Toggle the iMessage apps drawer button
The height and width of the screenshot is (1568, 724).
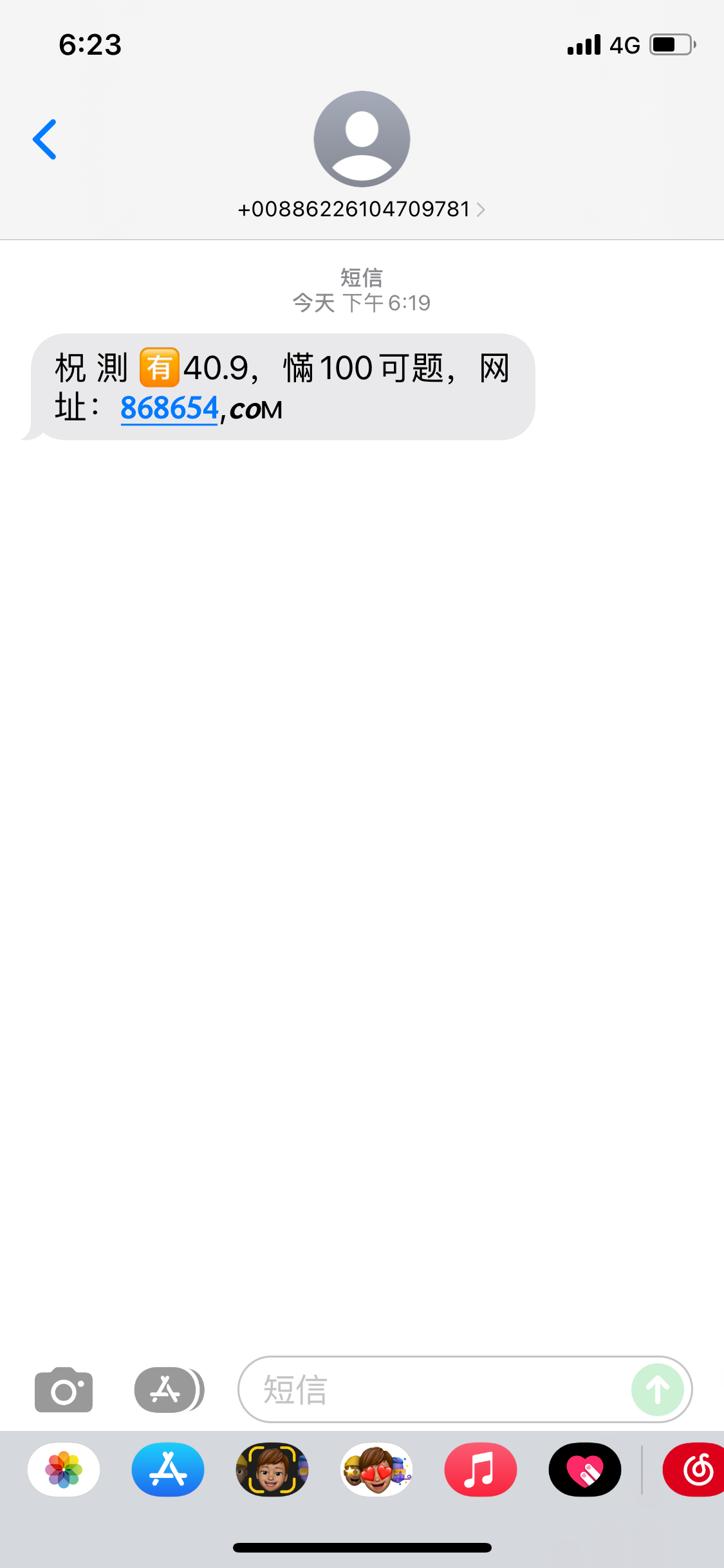tap(168, 1390)
